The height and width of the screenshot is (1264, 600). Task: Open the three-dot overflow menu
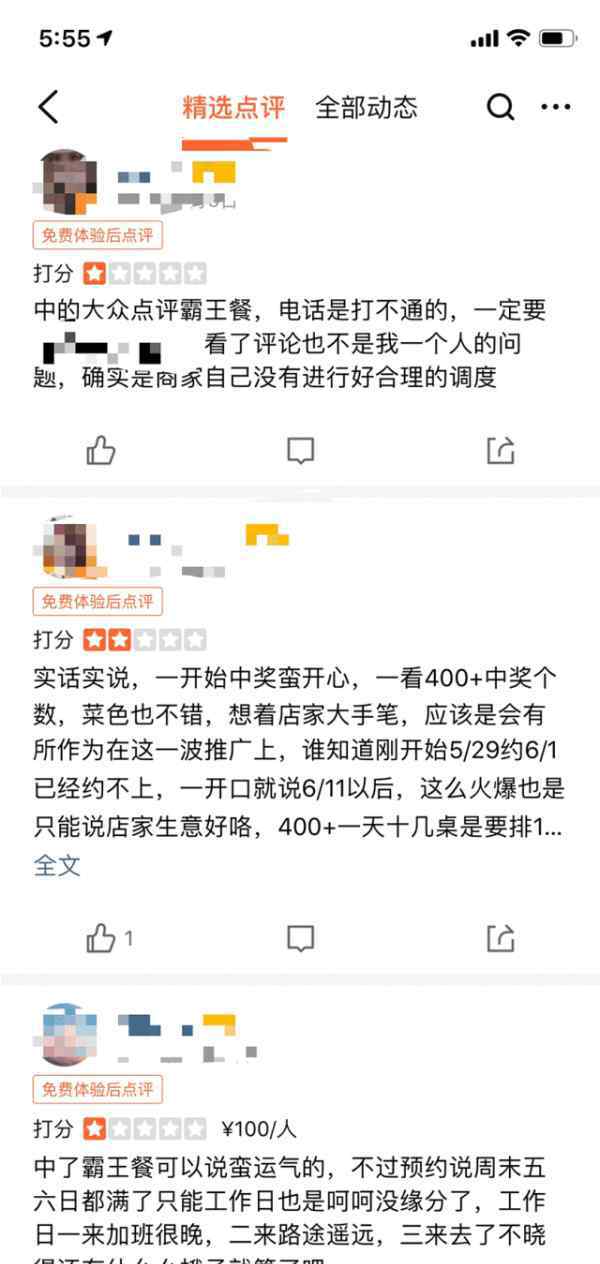pos(556,107)
